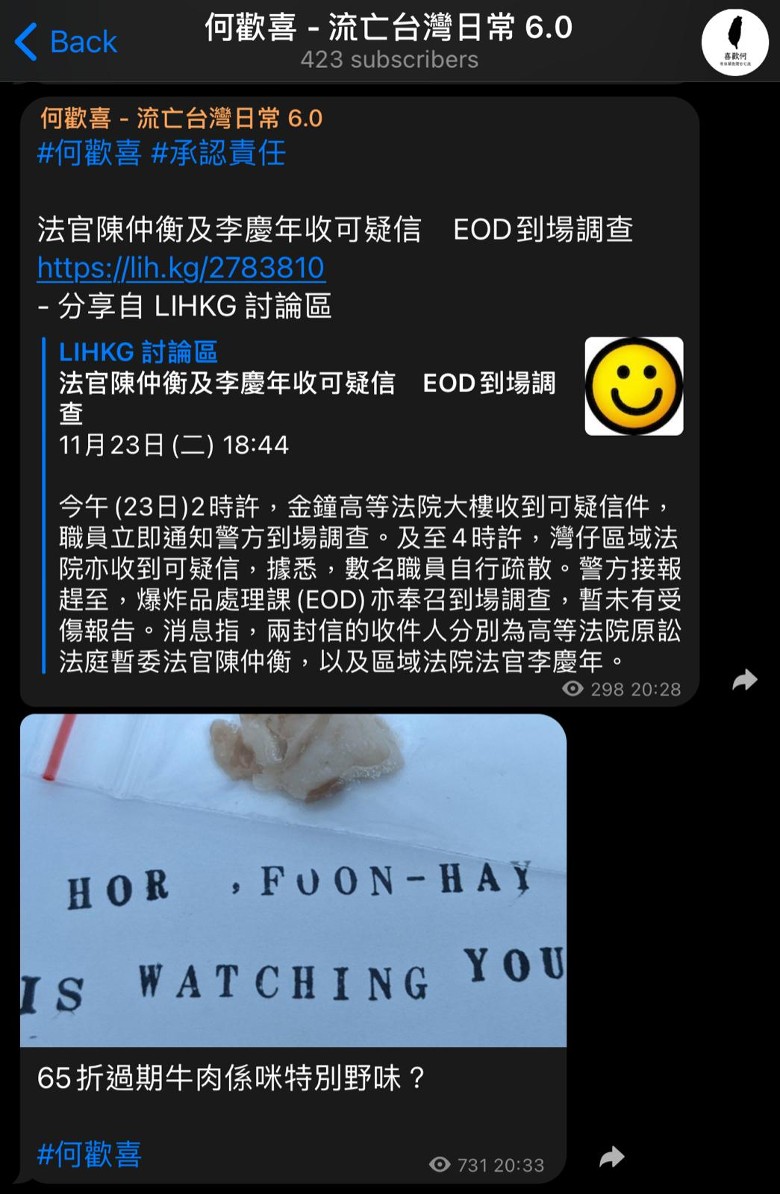The width and height of the screenshot is (780, 1194).
Task: Tap the #何歡喜 hashtag in the first post
Action: coord(89,153)
